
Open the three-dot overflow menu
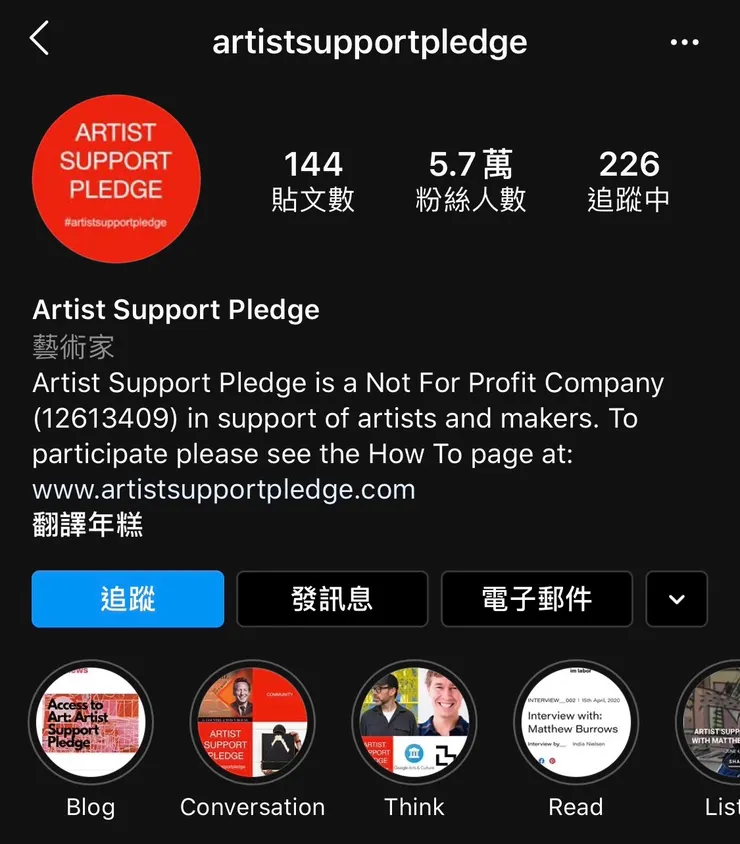click(684, 43)
